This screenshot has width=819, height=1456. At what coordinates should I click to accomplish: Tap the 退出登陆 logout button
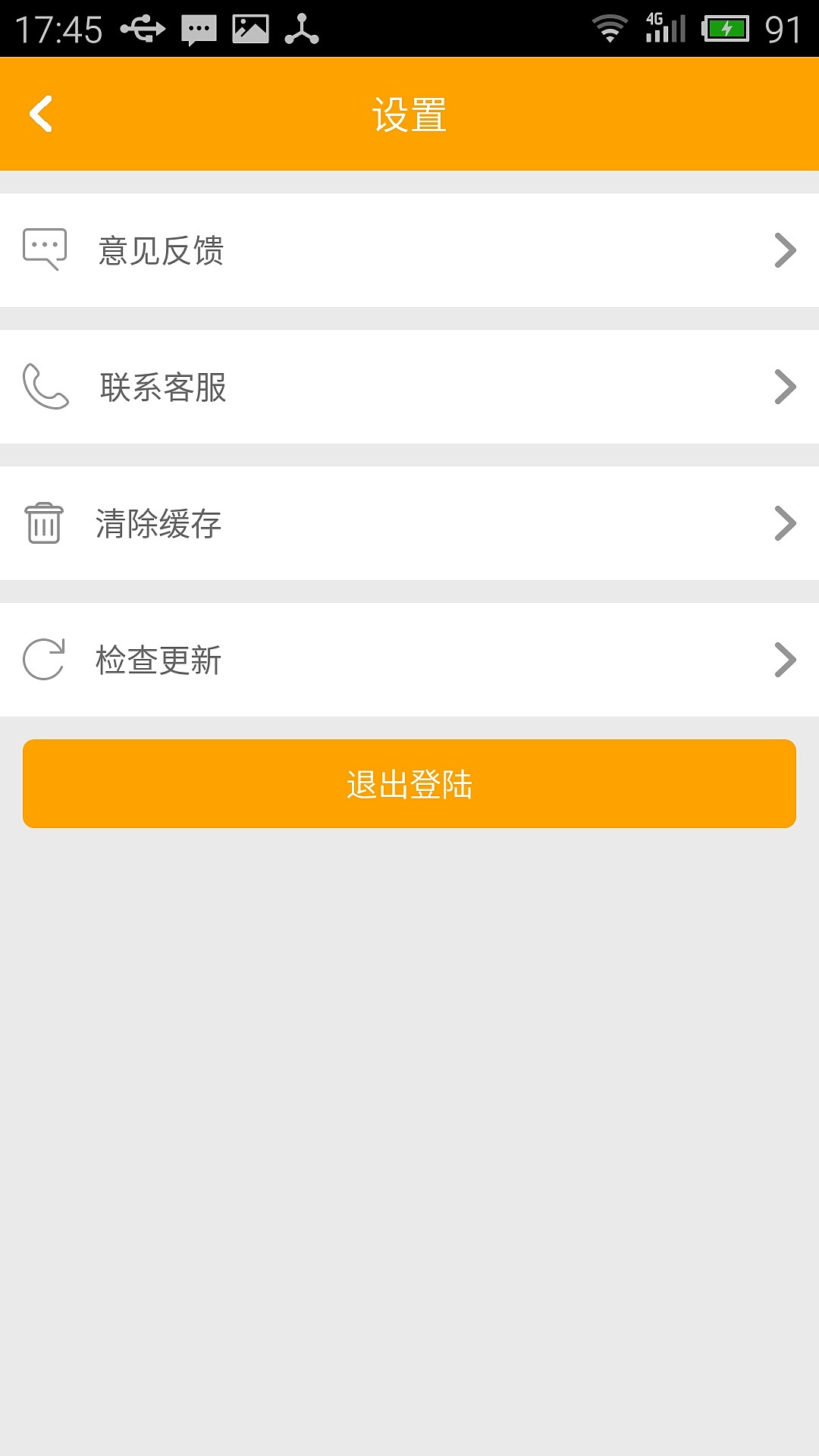pos(409,785)
